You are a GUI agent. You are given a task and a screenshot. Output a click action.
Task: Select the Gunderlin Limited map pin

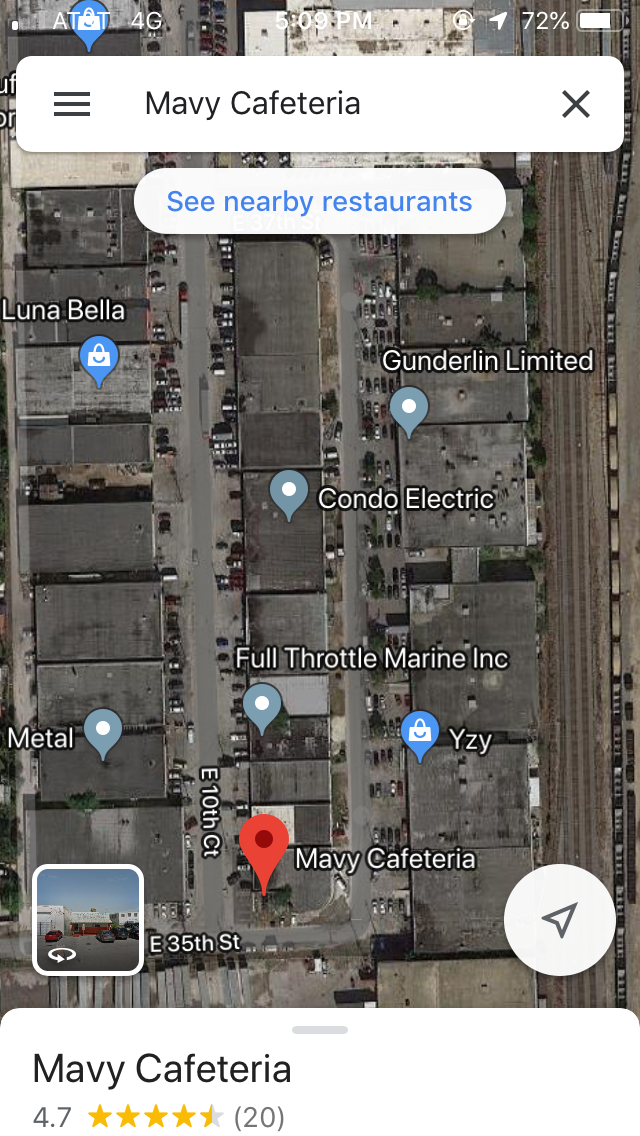pyautogui.click(x=408, y=409)
